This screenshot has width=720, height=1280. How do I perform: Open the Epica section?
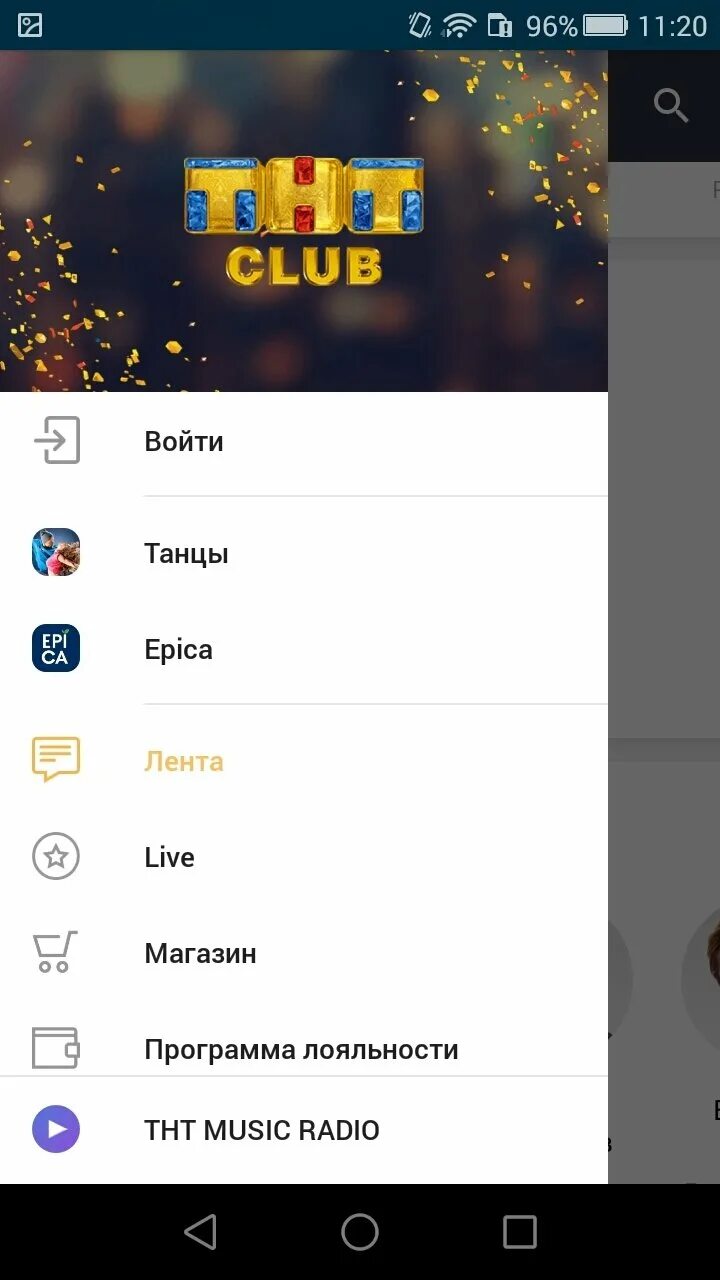[178, 649]
